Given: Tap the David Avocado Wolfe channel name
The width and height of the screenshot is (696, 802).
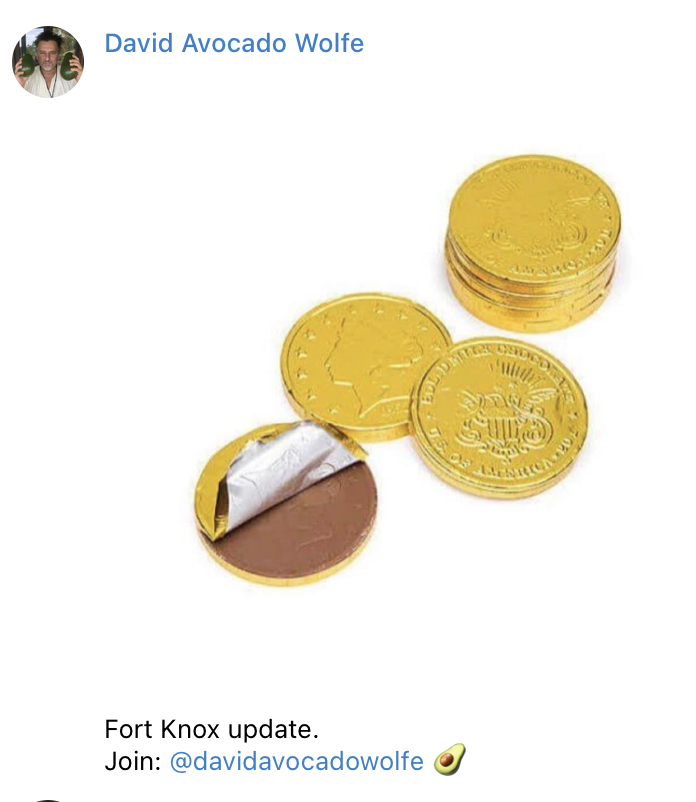Looking at the screenshot, I should [x=234, y=44].
